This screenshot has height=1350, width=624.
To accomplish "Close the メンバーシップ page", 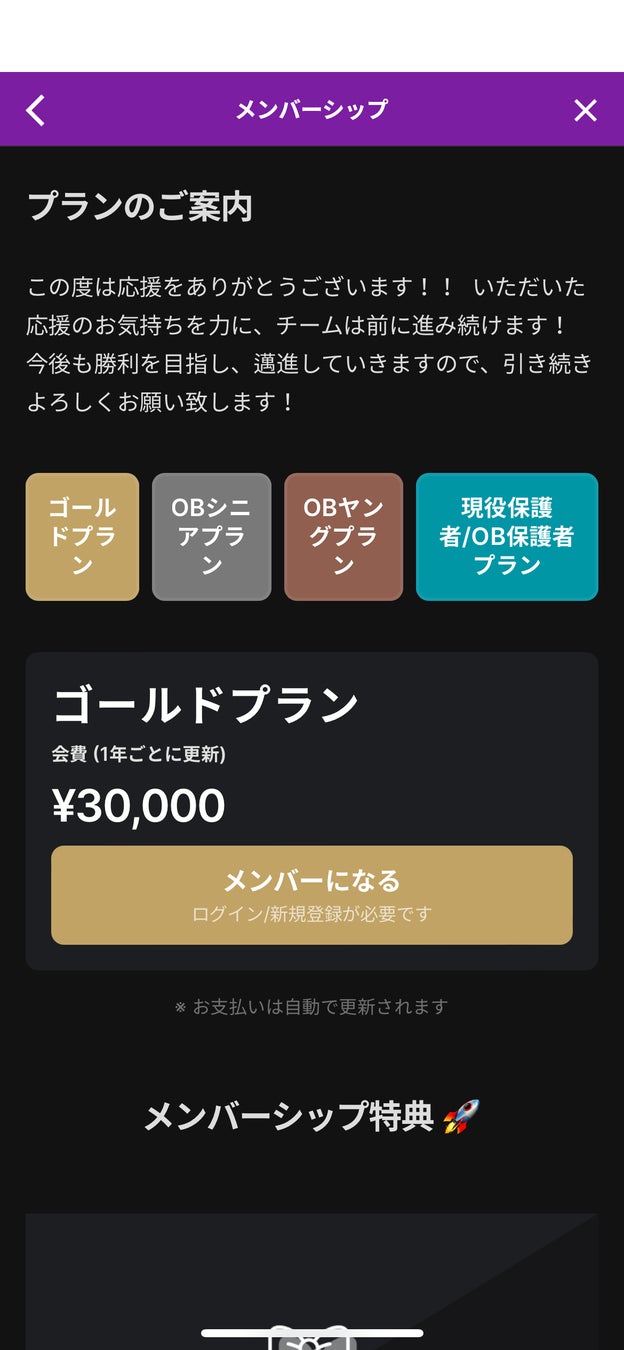I will click(585, 110).
